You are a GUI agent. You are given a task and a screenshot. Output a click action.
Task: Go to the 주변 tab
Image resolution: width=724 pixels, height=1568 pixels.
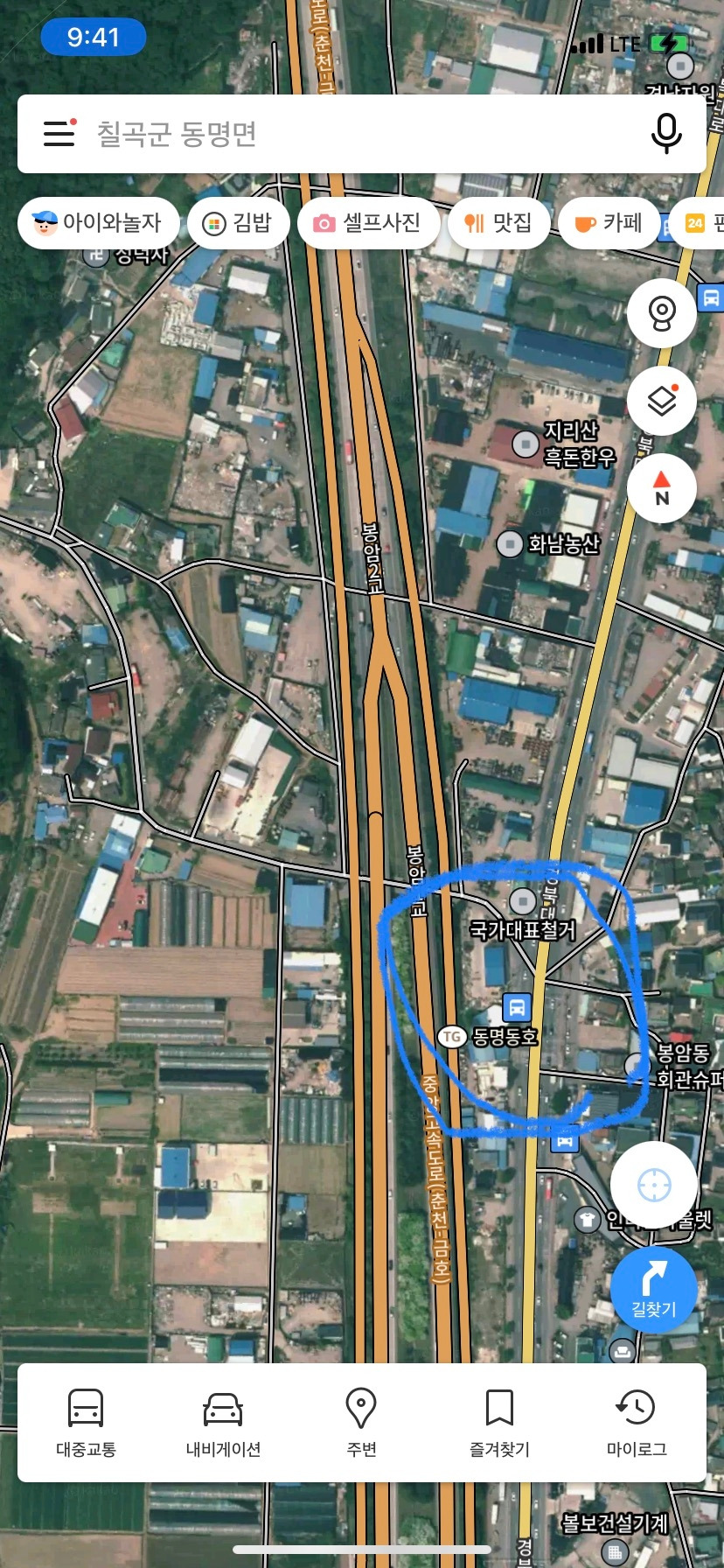coord(361,1423)
